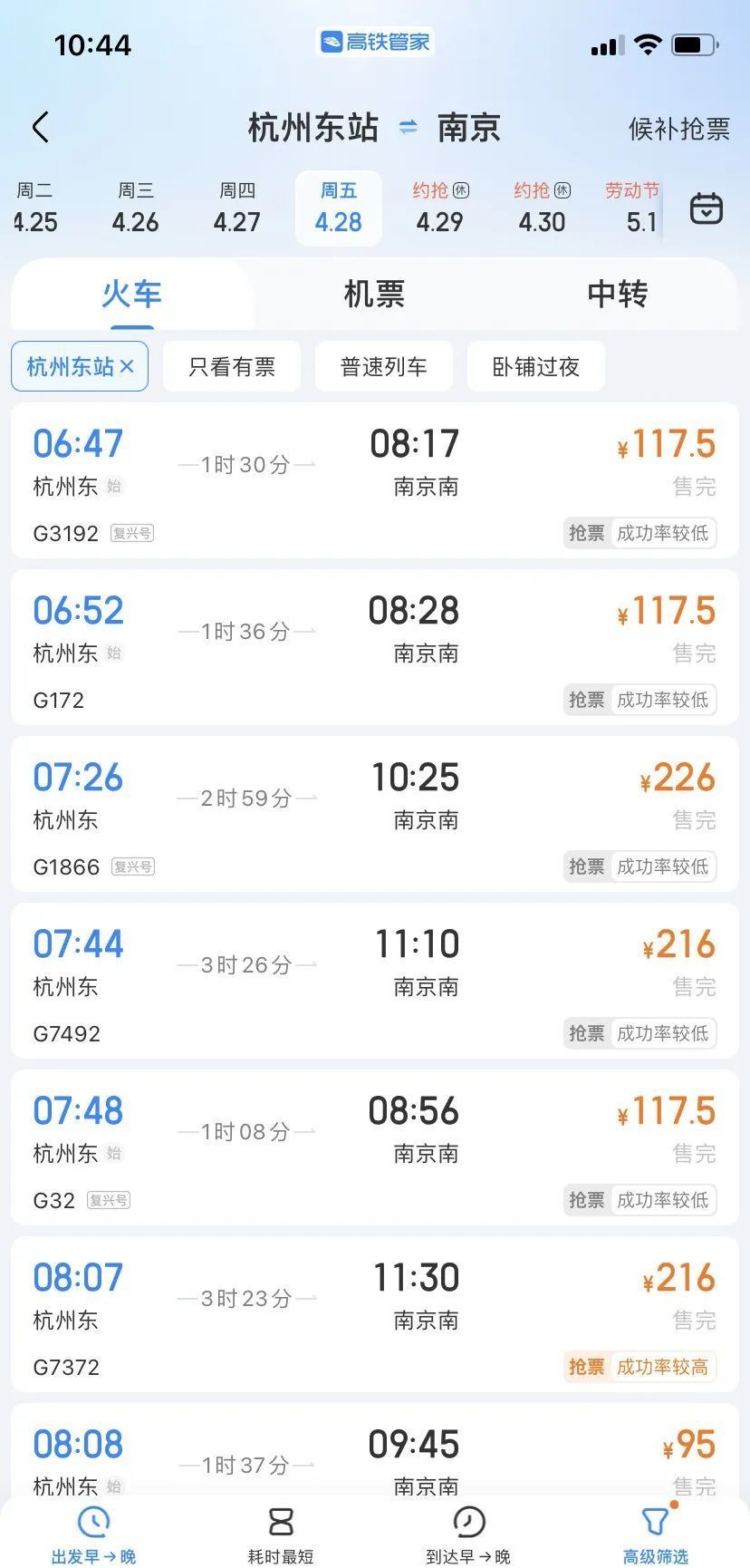Swap departure and arrival stations
This screenshot has width=750, height=1568.
[x=409, y=128]
